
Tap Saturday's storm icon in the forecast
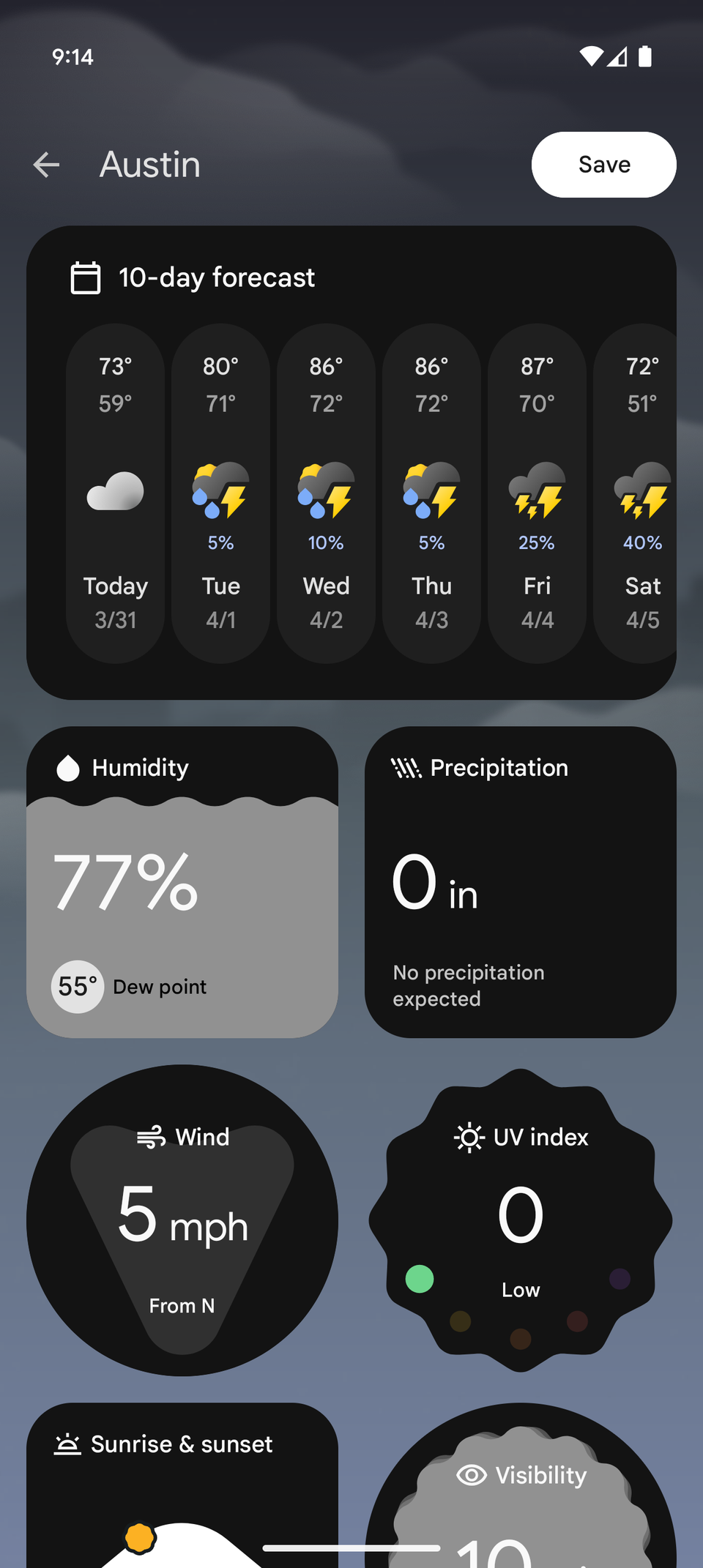click(642, 490)
